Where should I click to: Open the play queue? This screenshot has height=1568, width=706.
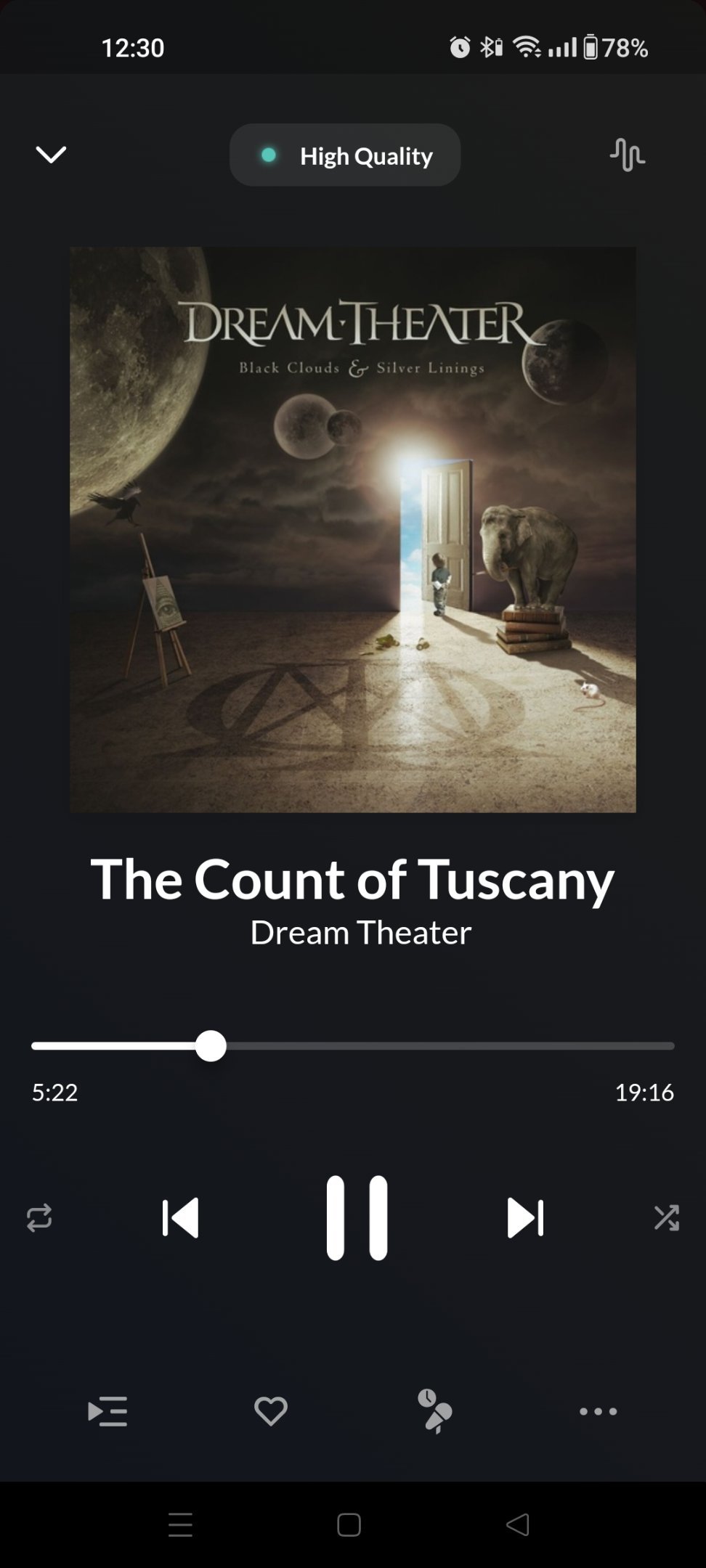point(107,1411)
